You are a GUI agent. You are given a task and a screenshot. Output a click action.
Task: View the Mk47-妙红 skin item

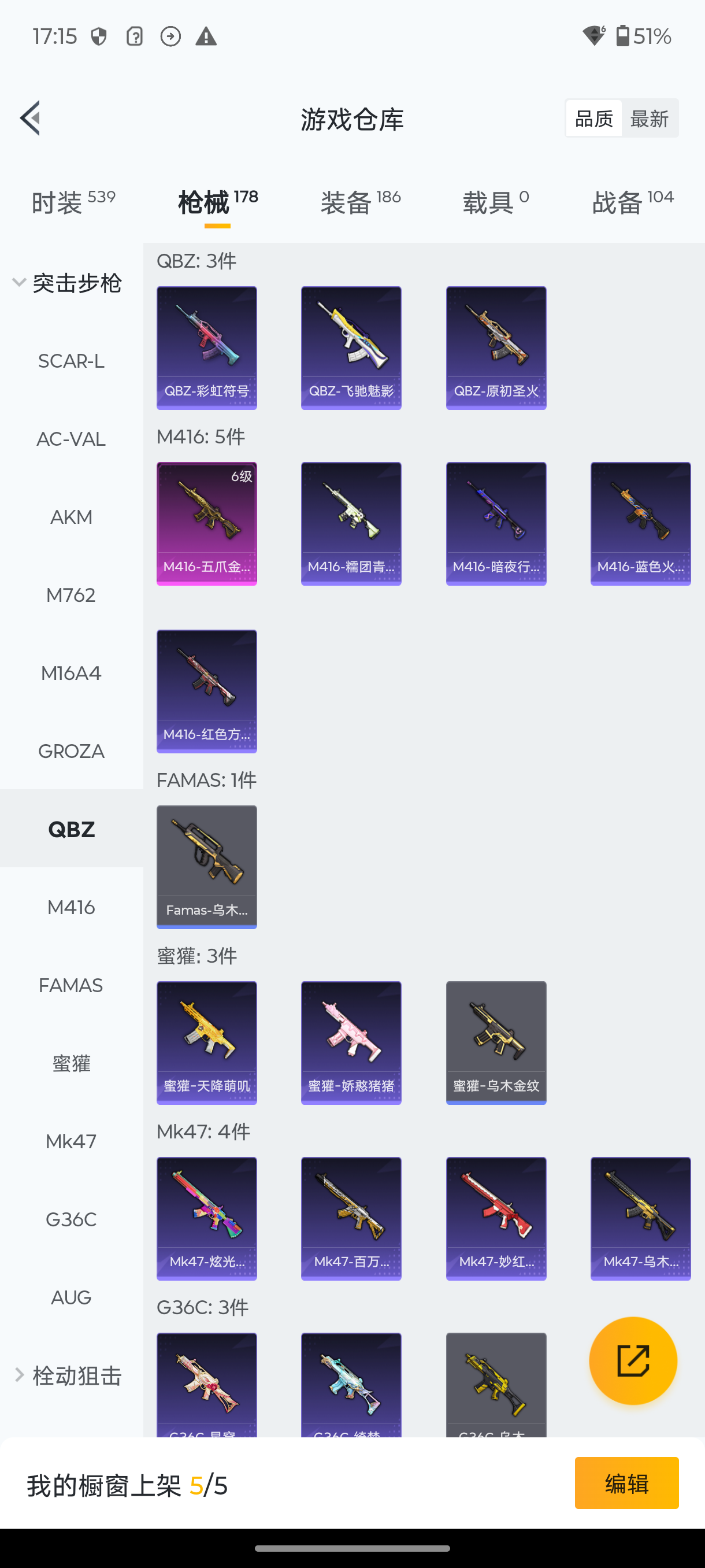tap(496, 1218)
